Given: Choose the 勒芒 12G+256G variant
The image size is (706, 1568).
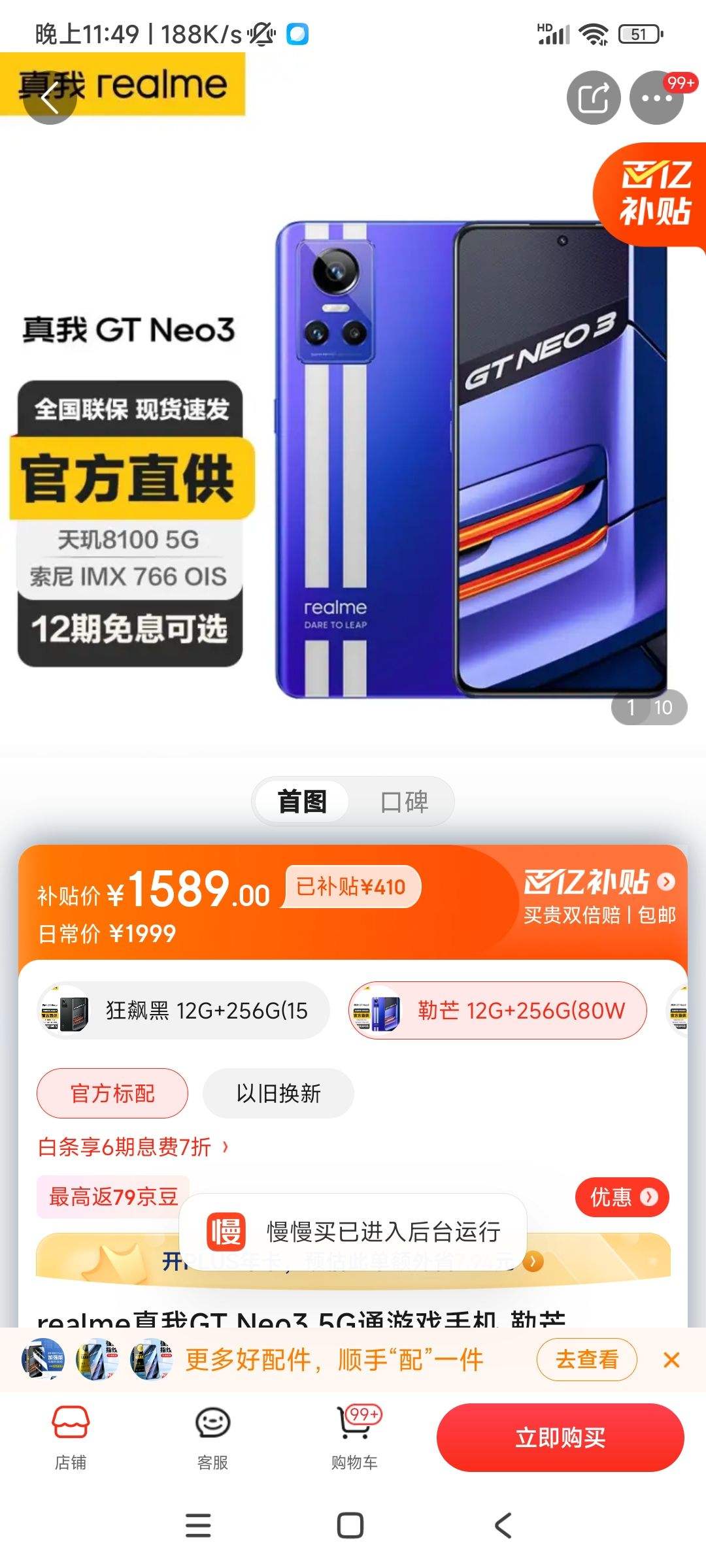Looking at the screenshot, I should pos(497,1011).
